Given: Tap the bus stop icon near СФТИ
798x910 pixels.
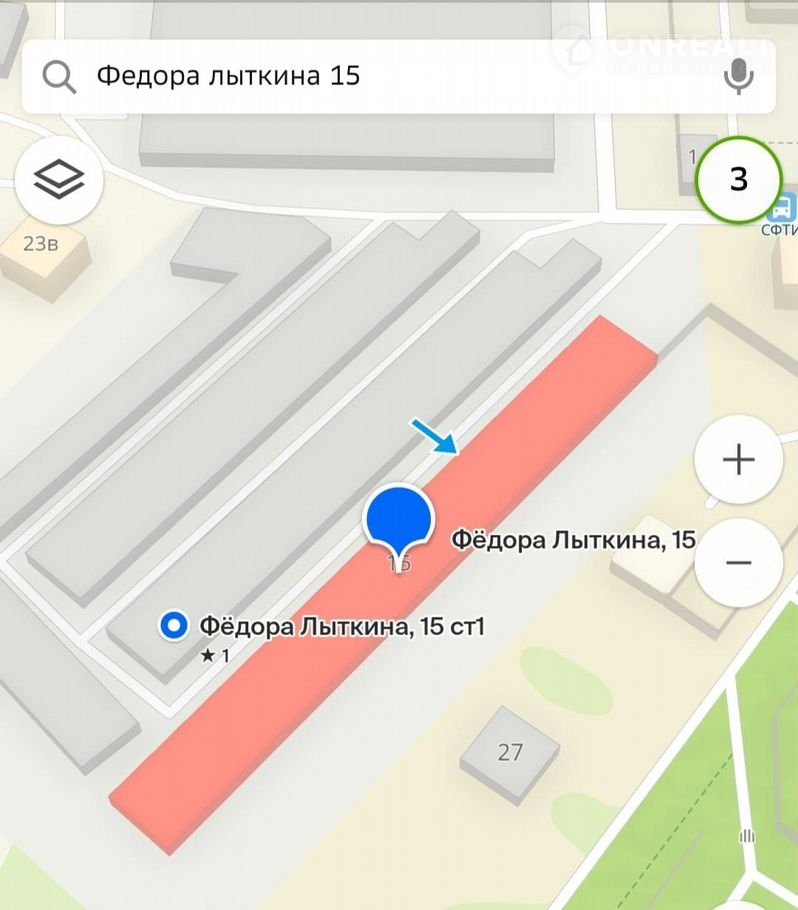Looking at the screenshot, I should click(782, 209).
